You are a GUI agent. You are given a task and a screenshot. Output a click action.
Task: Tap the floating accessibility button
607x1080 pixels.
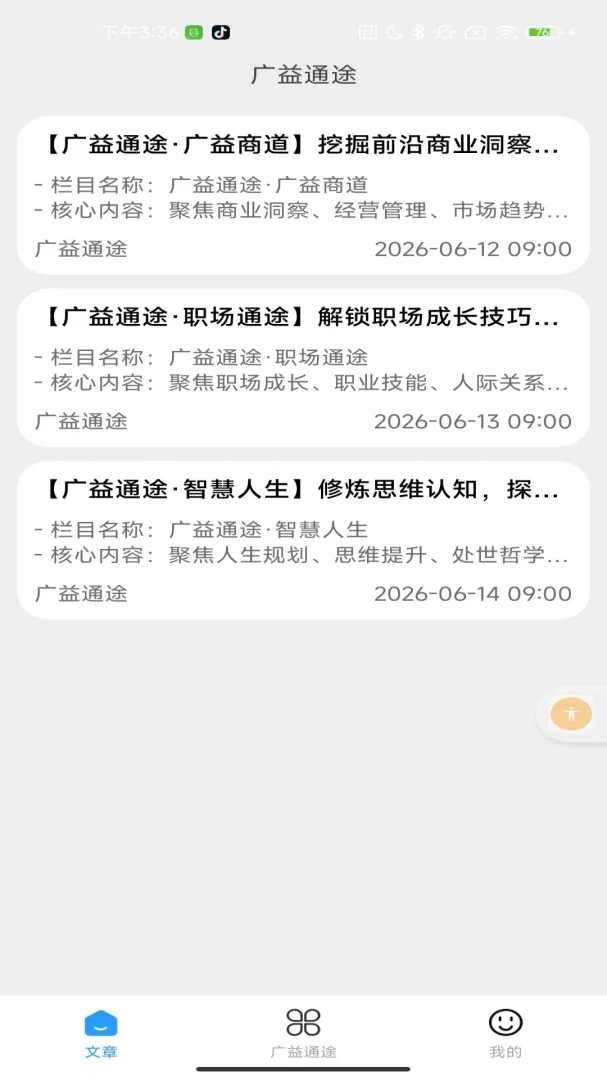(x=571, y=714)
